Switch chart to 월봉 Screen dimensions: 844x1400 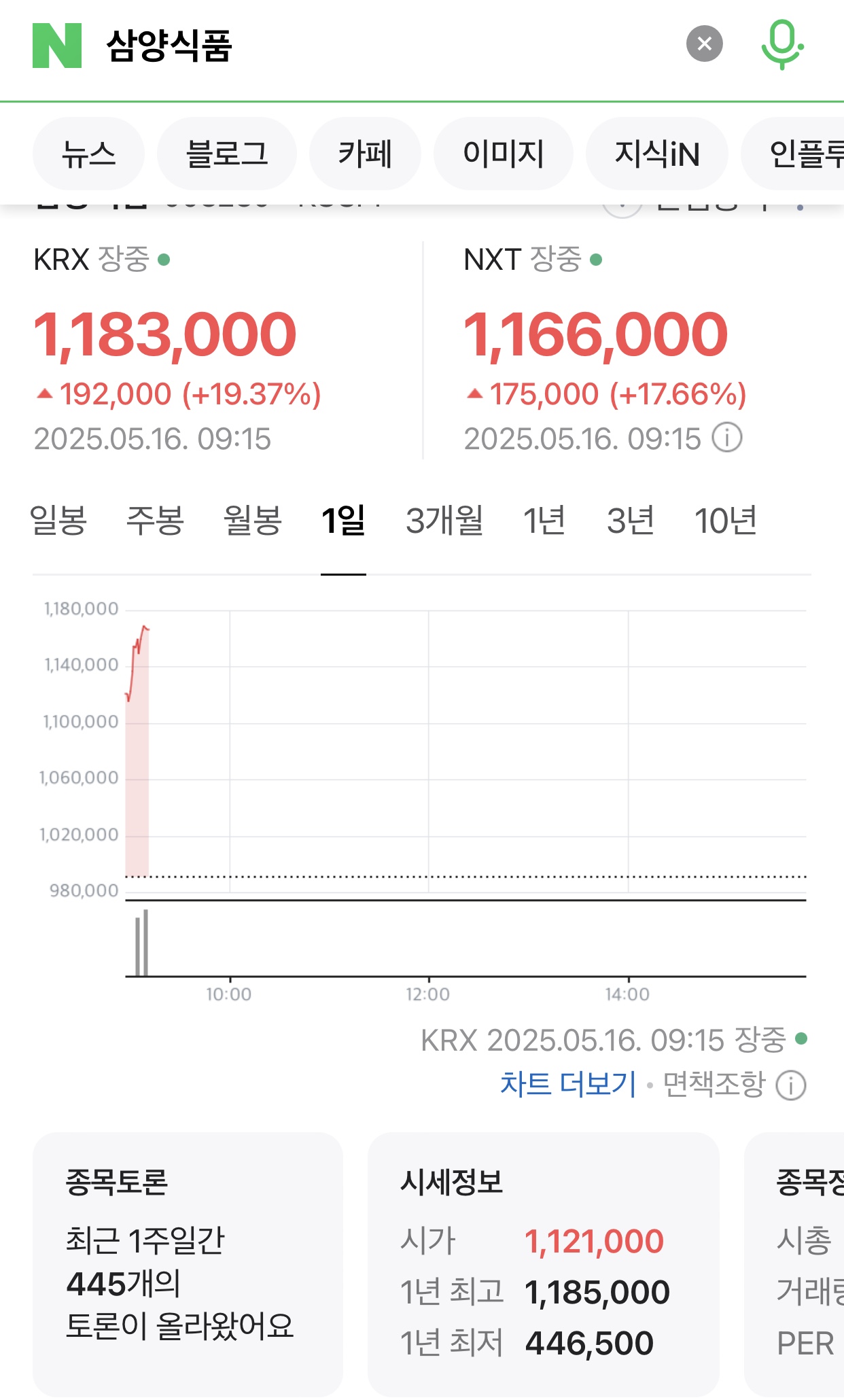(253, 521)
